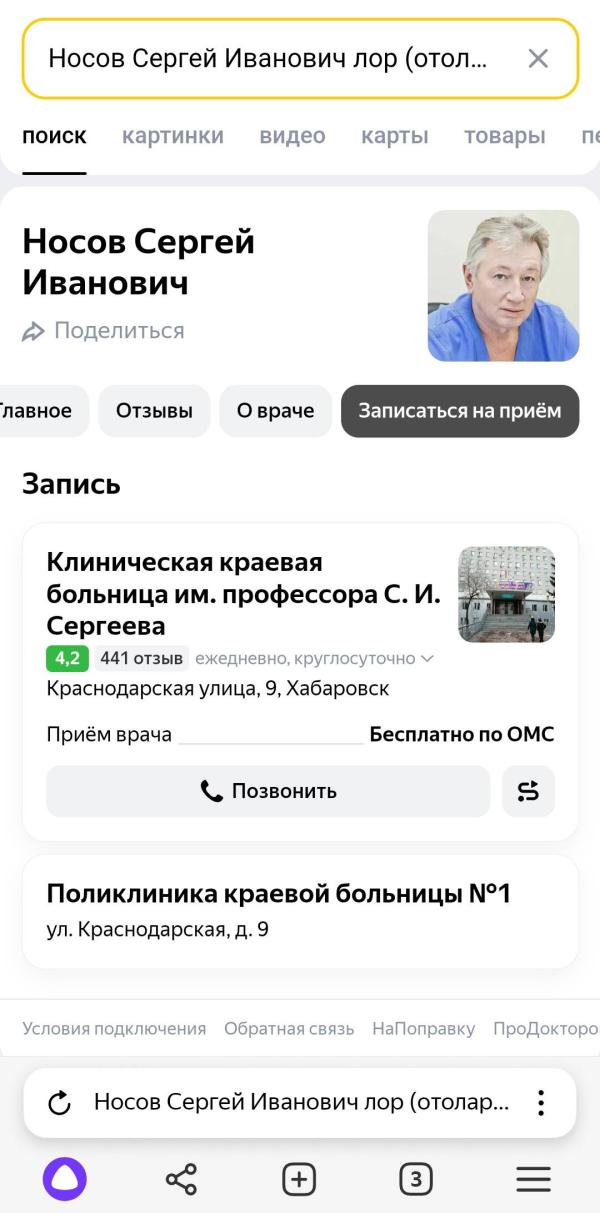This screenshot has width=600, height=1213.
Task: Clear the search query with the X
Action: [x=538, y=59]
